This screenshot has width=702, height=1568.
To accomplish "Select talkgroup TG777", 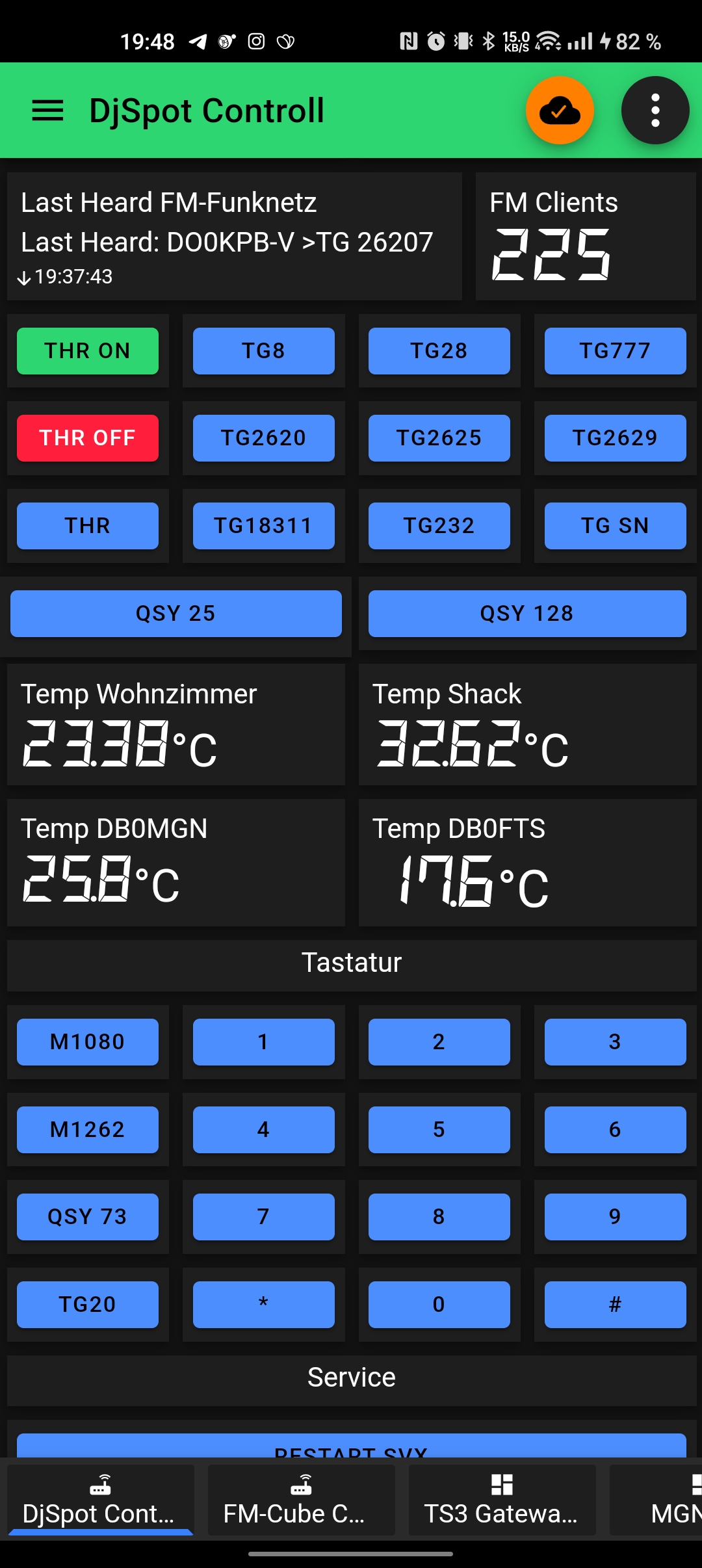I will 615,351.
